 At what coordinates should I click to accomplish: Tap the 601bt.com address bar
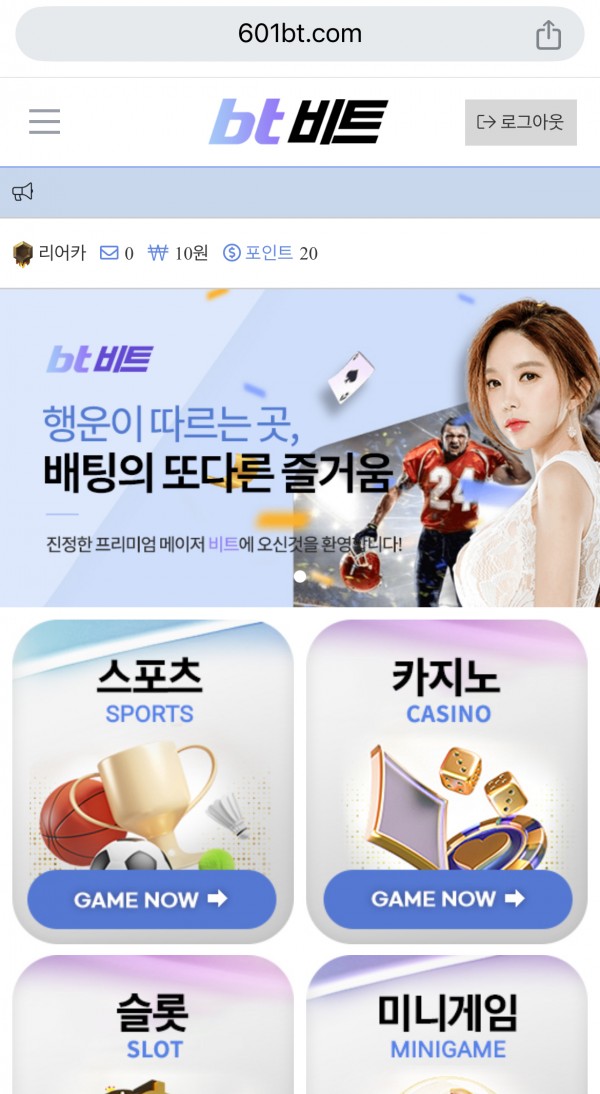click(x=299, y=34)
